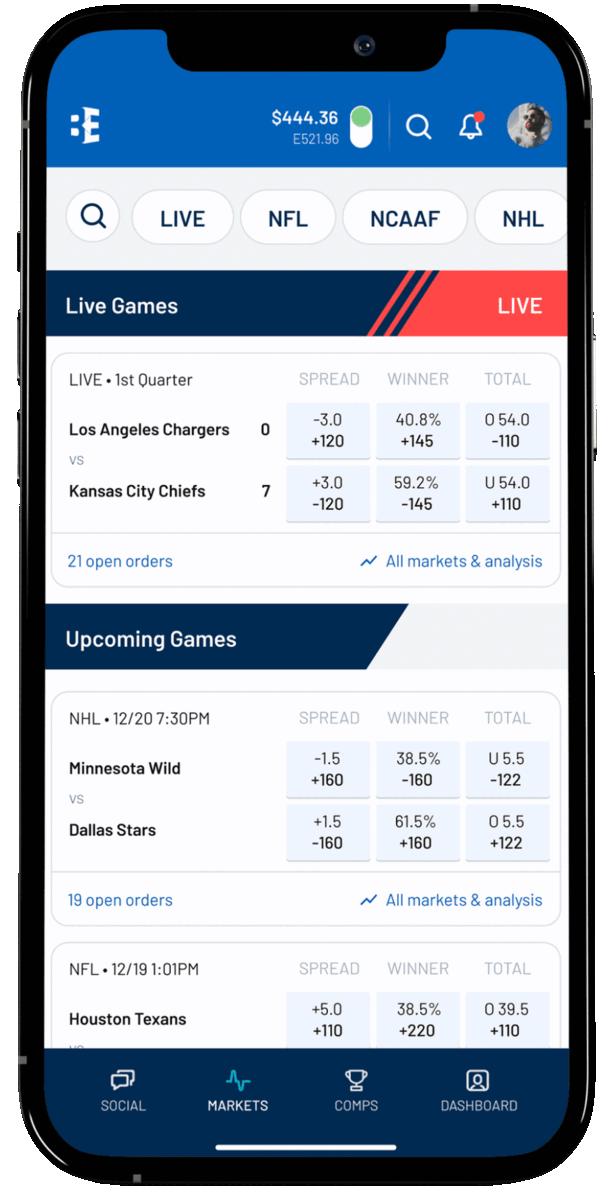Select the NCAAF filter chip
Screen dimensions: 613x1200
point(405,218)
